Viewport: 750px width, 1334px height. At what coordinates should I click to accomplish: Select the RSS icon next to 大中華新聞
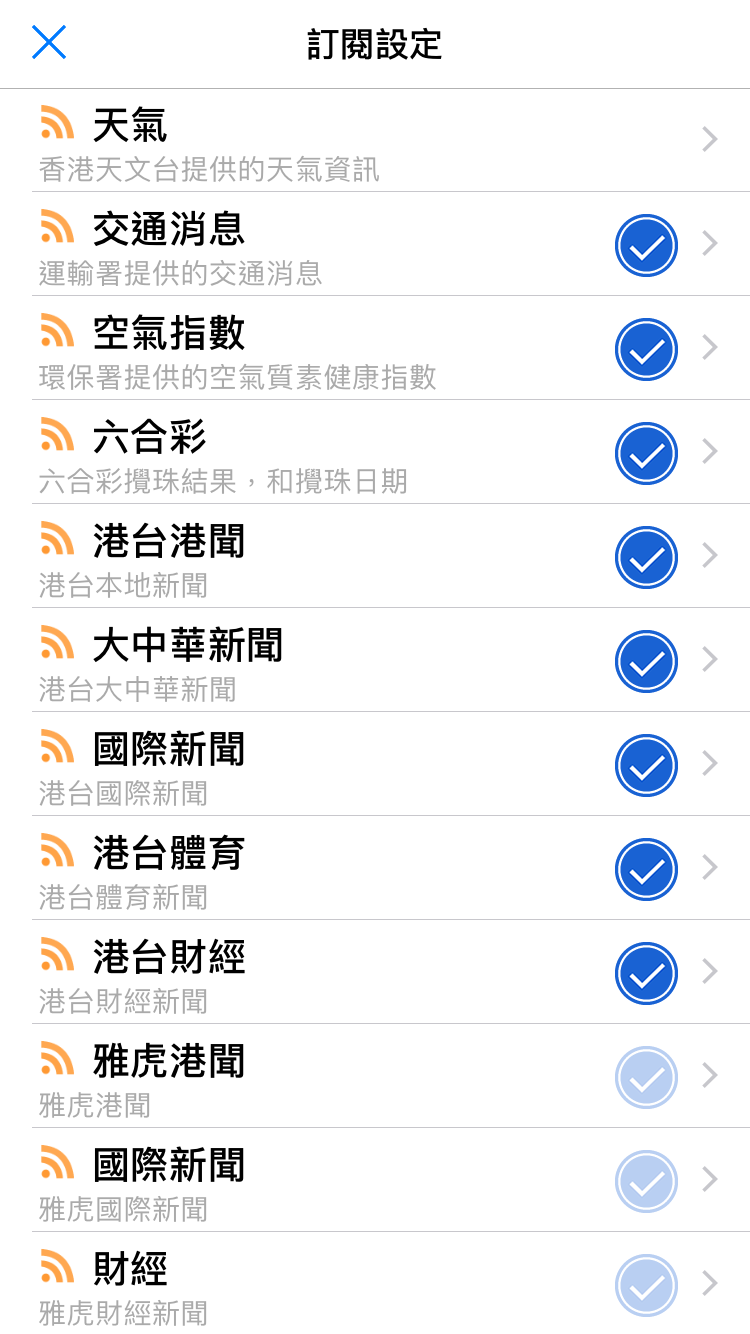coord(57,643)
